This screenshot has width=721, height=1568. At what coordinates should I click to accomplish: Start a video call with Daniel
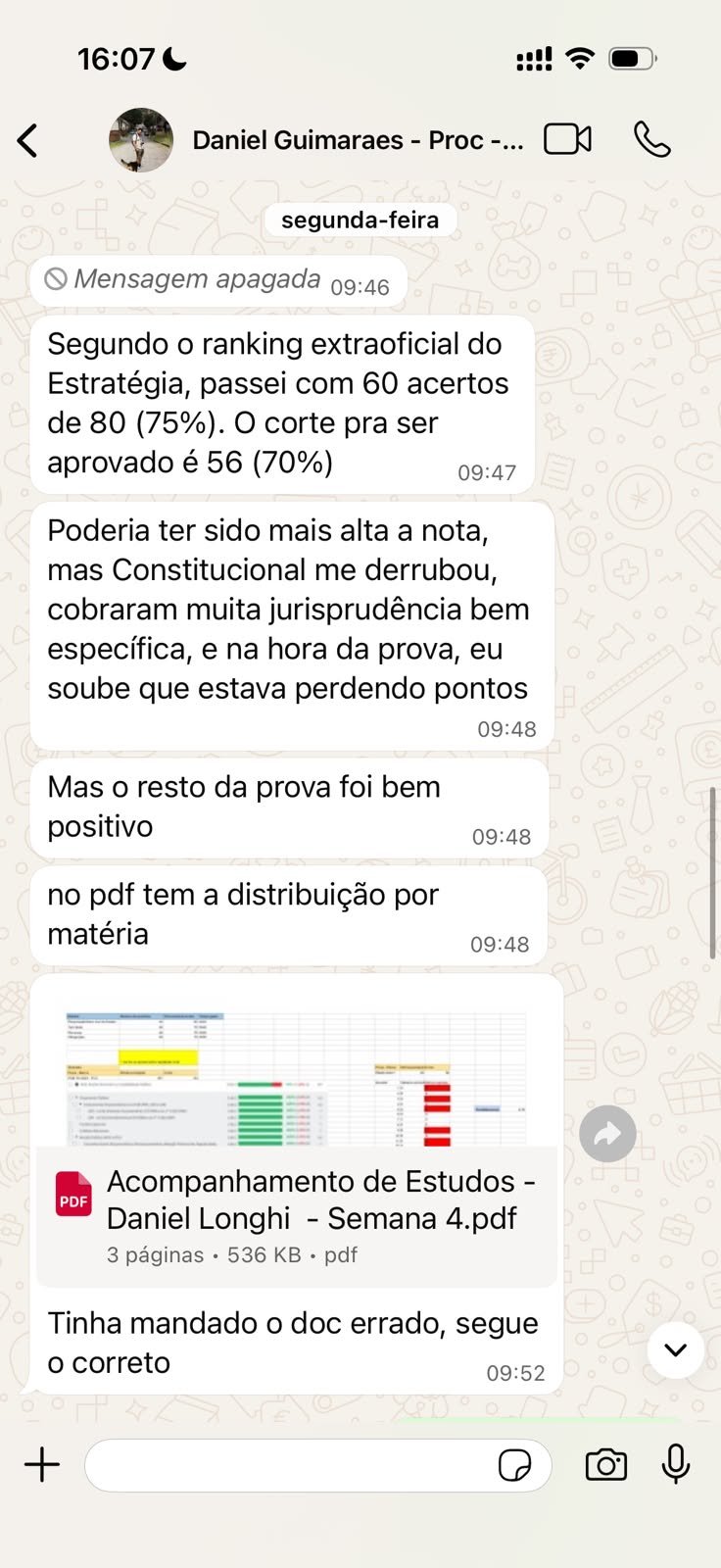tap(568, 139)
